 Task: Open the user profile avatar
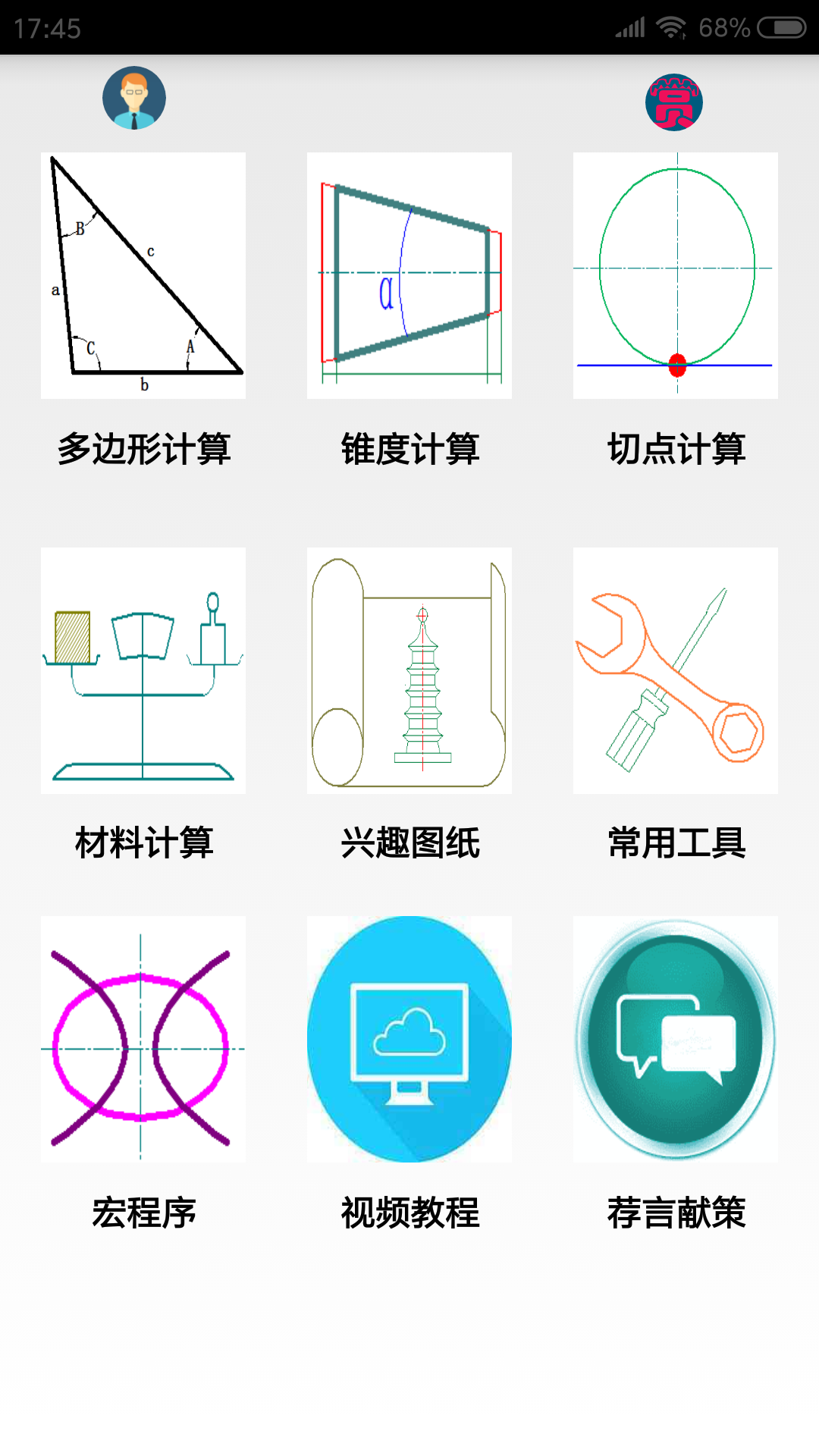coord(135,99)
